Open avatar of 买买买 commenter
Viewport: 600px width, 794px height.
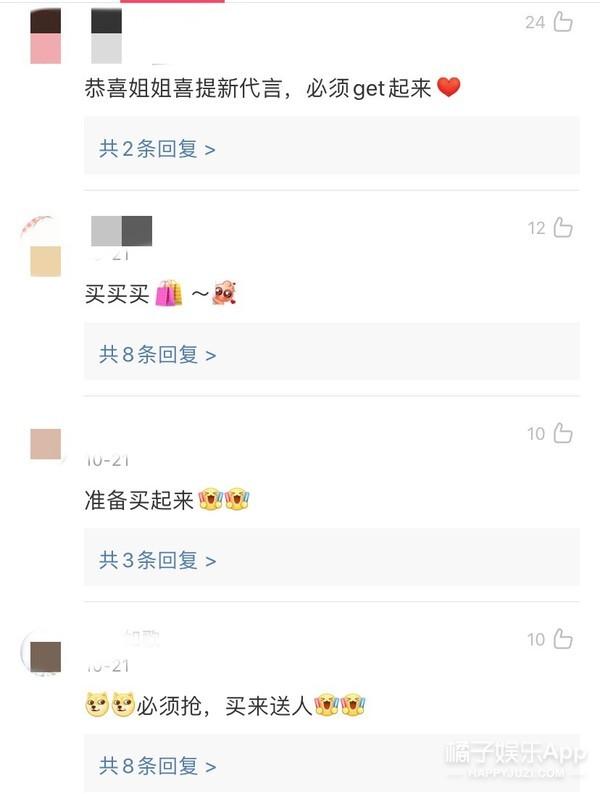pos(45,243)
